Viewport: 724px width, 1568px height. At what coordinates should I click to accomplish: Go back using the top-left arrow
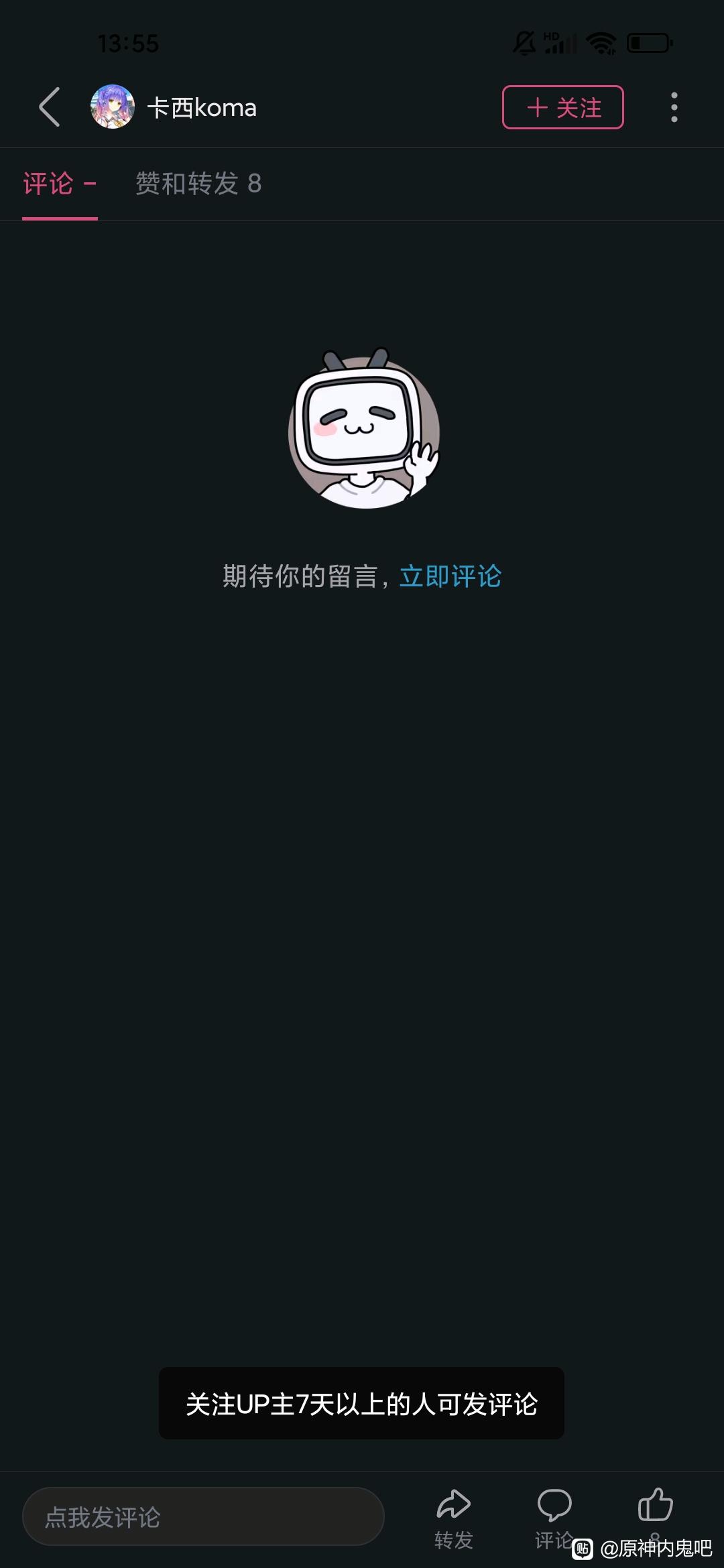[50, 107]
